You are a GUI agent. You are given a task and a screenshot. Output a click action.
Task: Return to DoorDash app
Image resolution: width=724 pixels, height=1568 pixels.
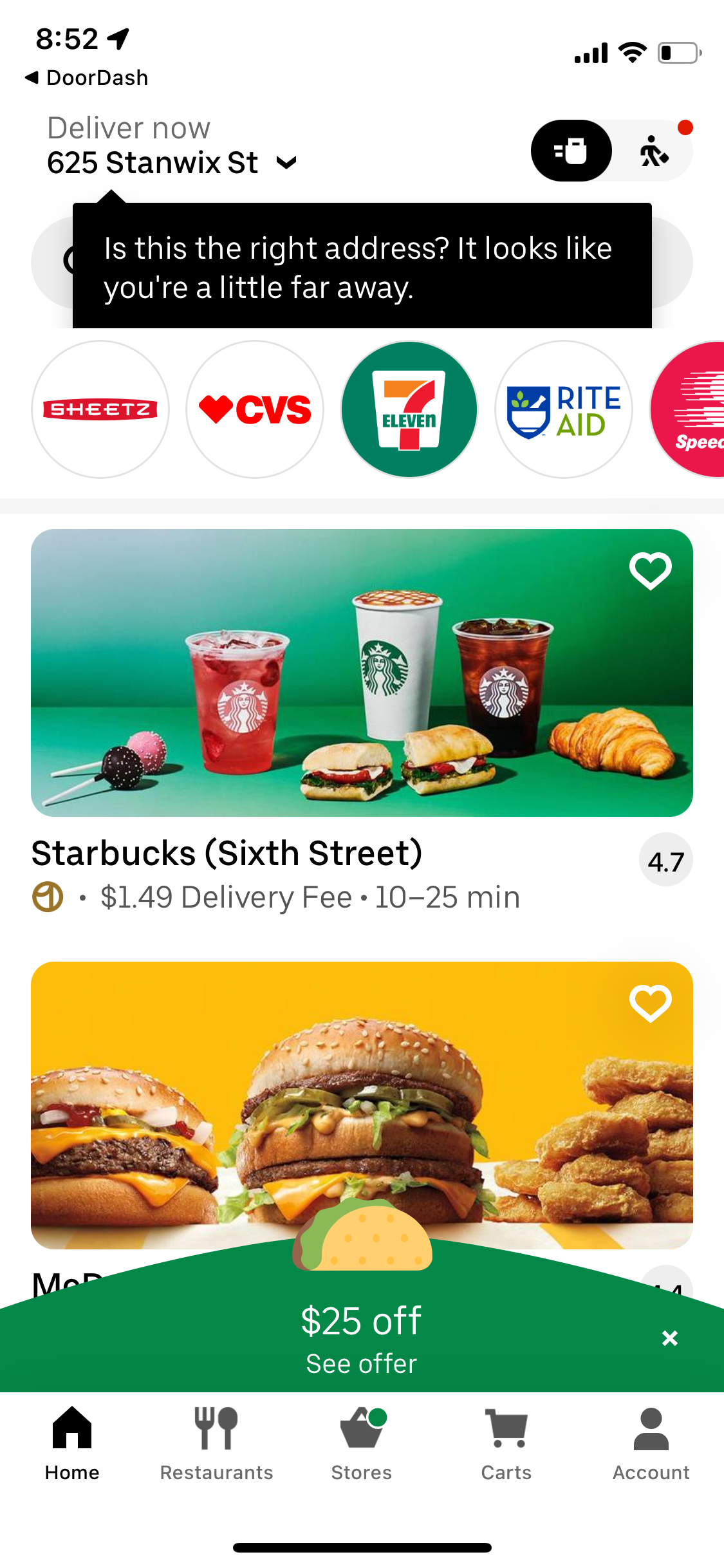pos(87,77)
